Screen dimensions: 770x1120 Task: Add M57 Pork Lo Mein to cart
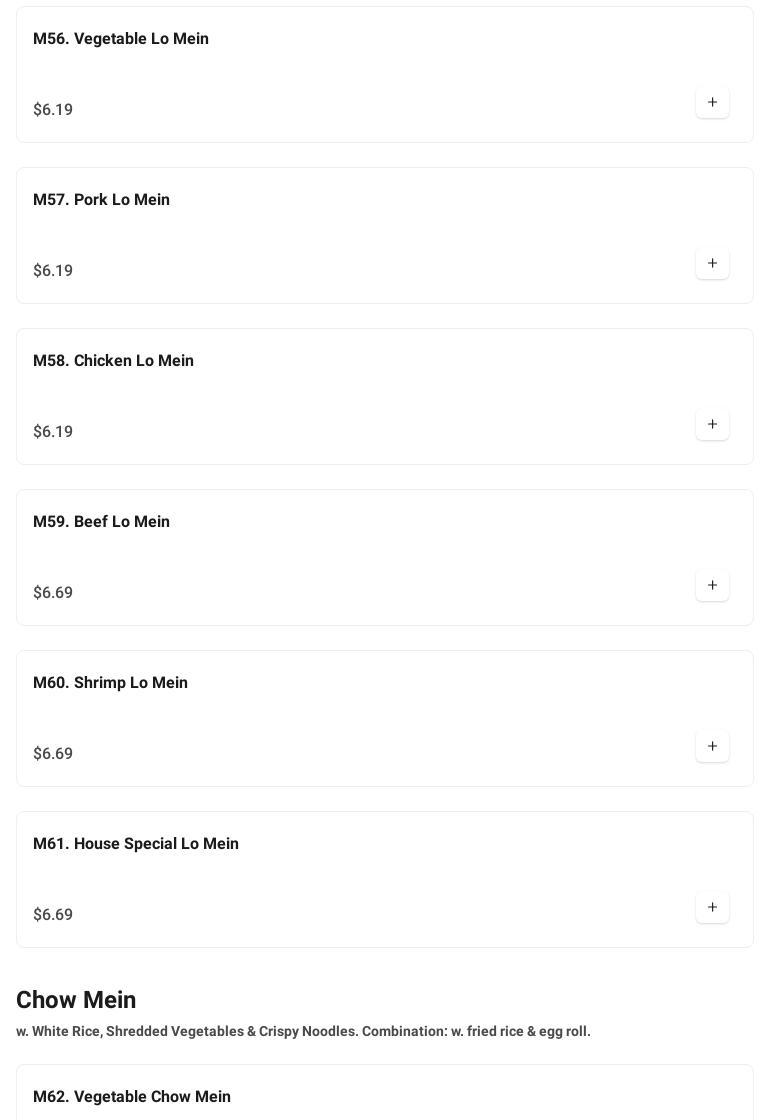[x=712, y=263]
